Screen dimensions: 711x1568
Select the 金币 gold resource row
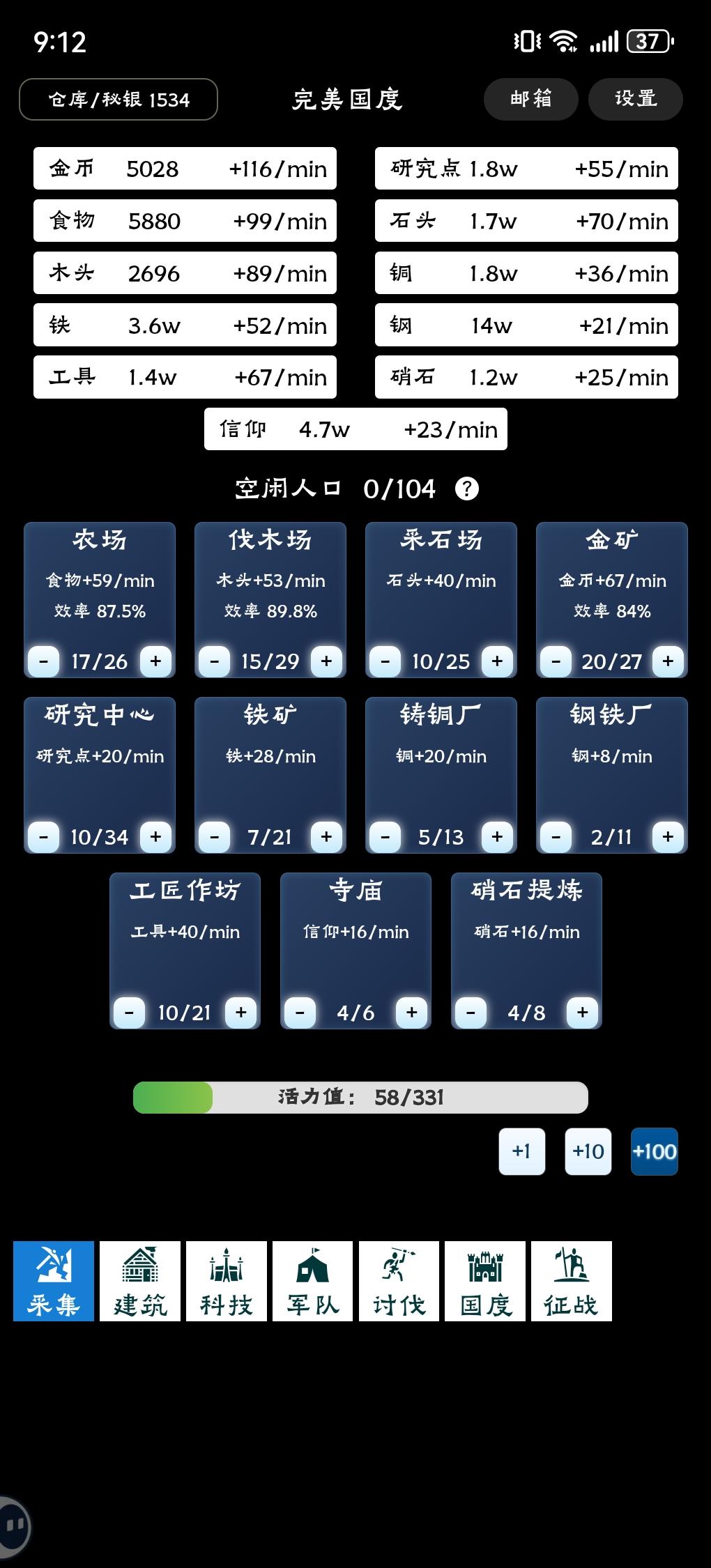point(185,169)
